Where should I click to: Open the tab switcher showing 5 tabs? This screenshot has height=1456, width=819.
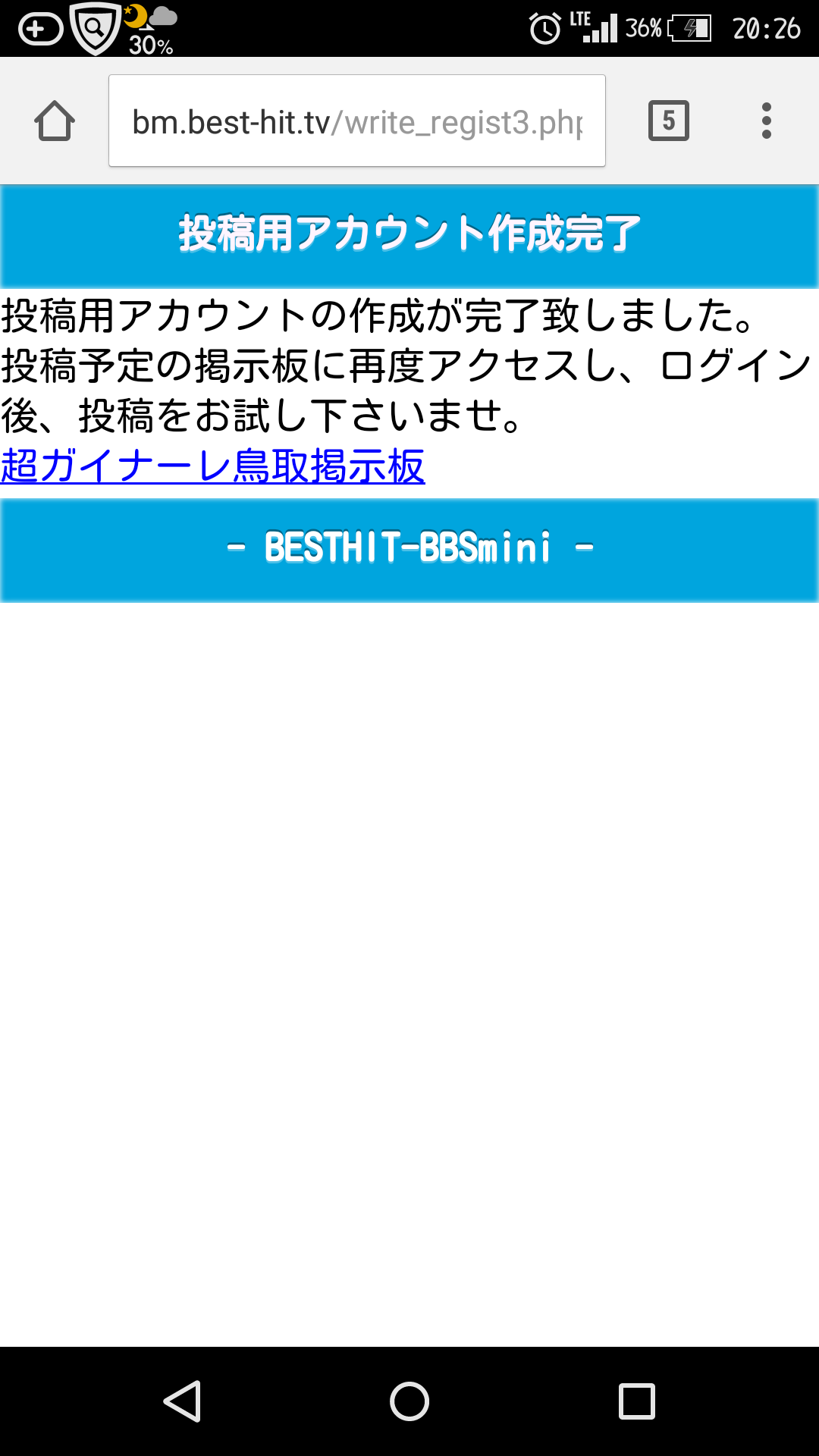[x=669, y=121]
